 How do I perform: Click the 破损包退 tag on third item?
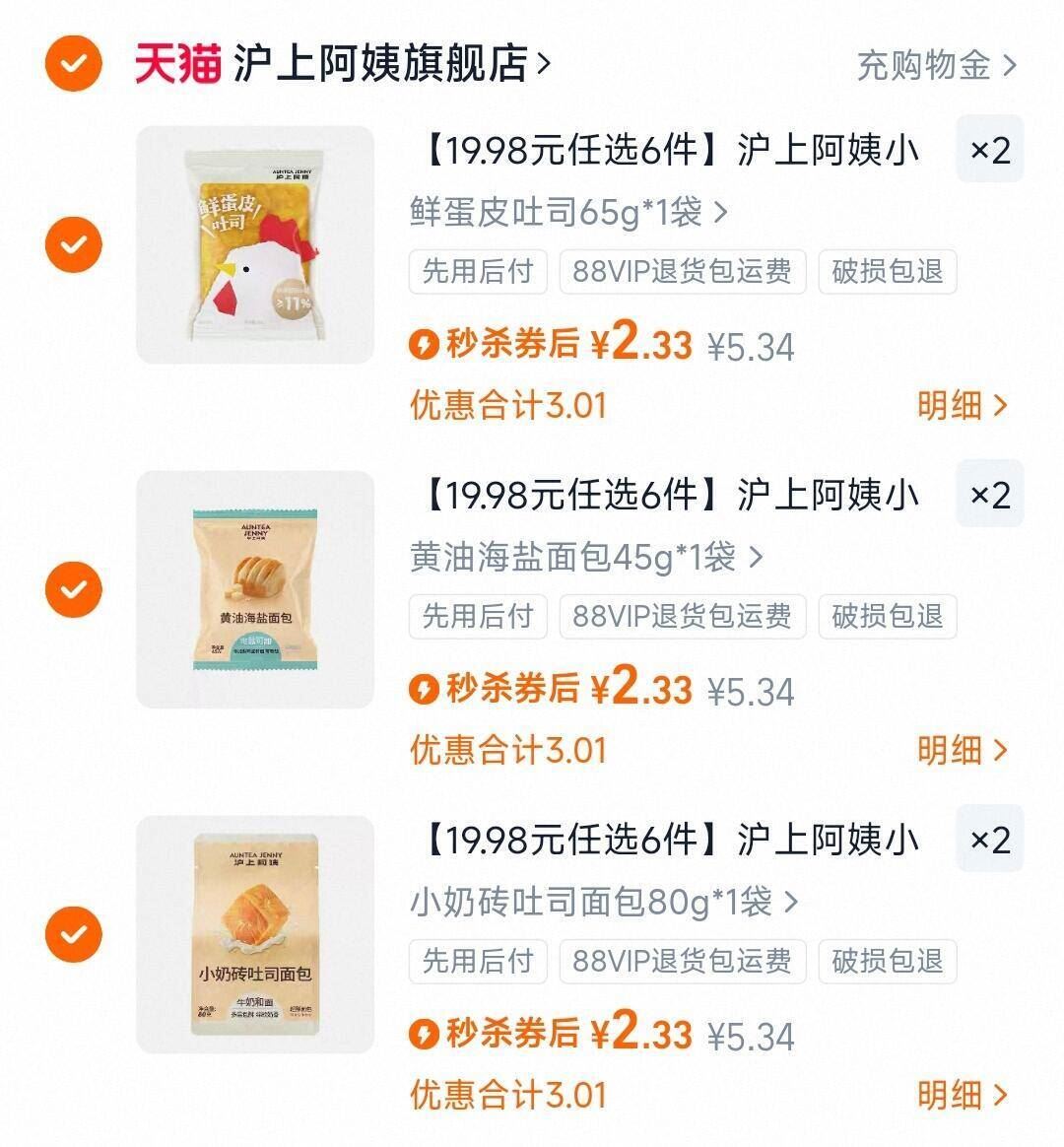(886, 962)
